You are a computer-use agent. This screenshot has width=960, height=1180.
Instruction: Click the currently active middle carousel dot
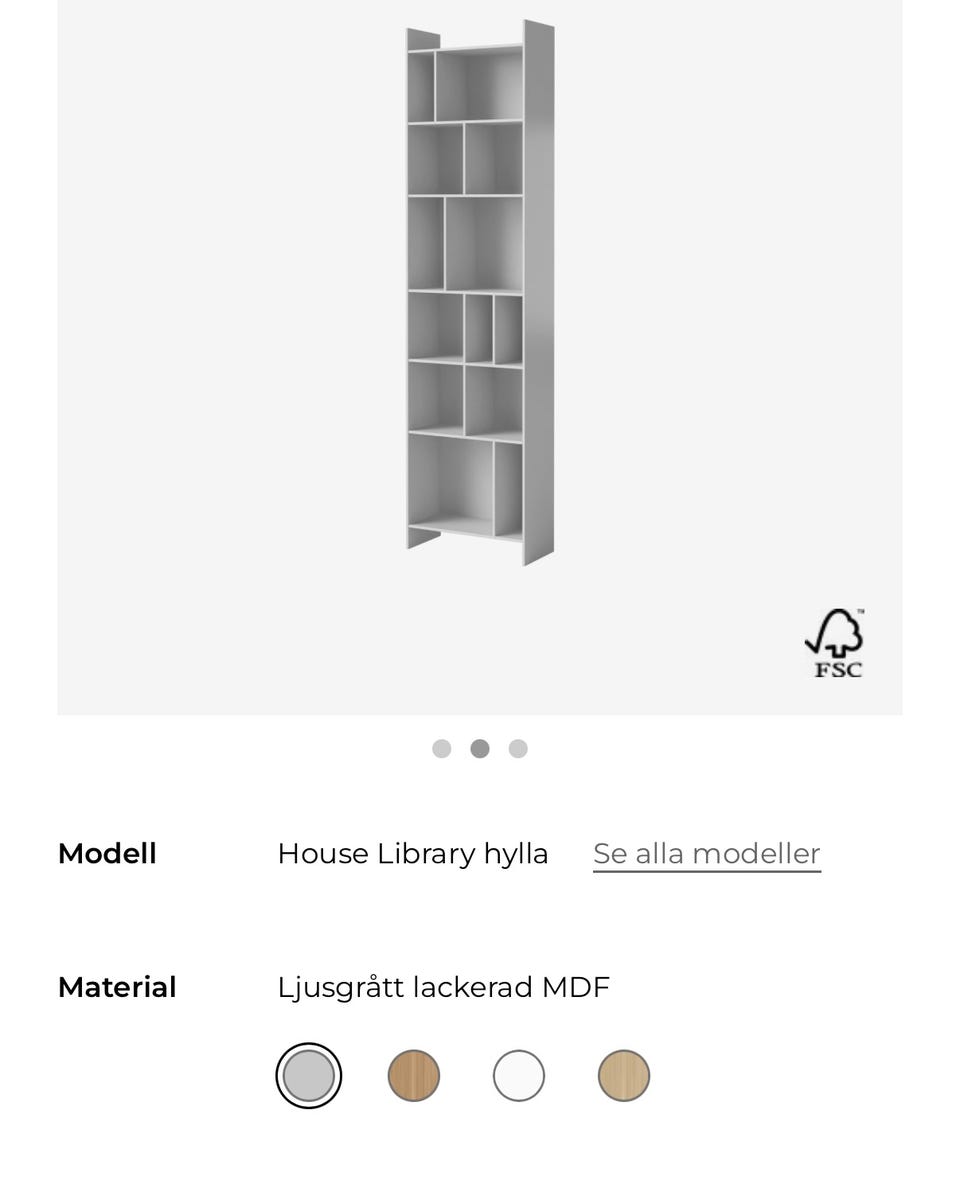480,747
